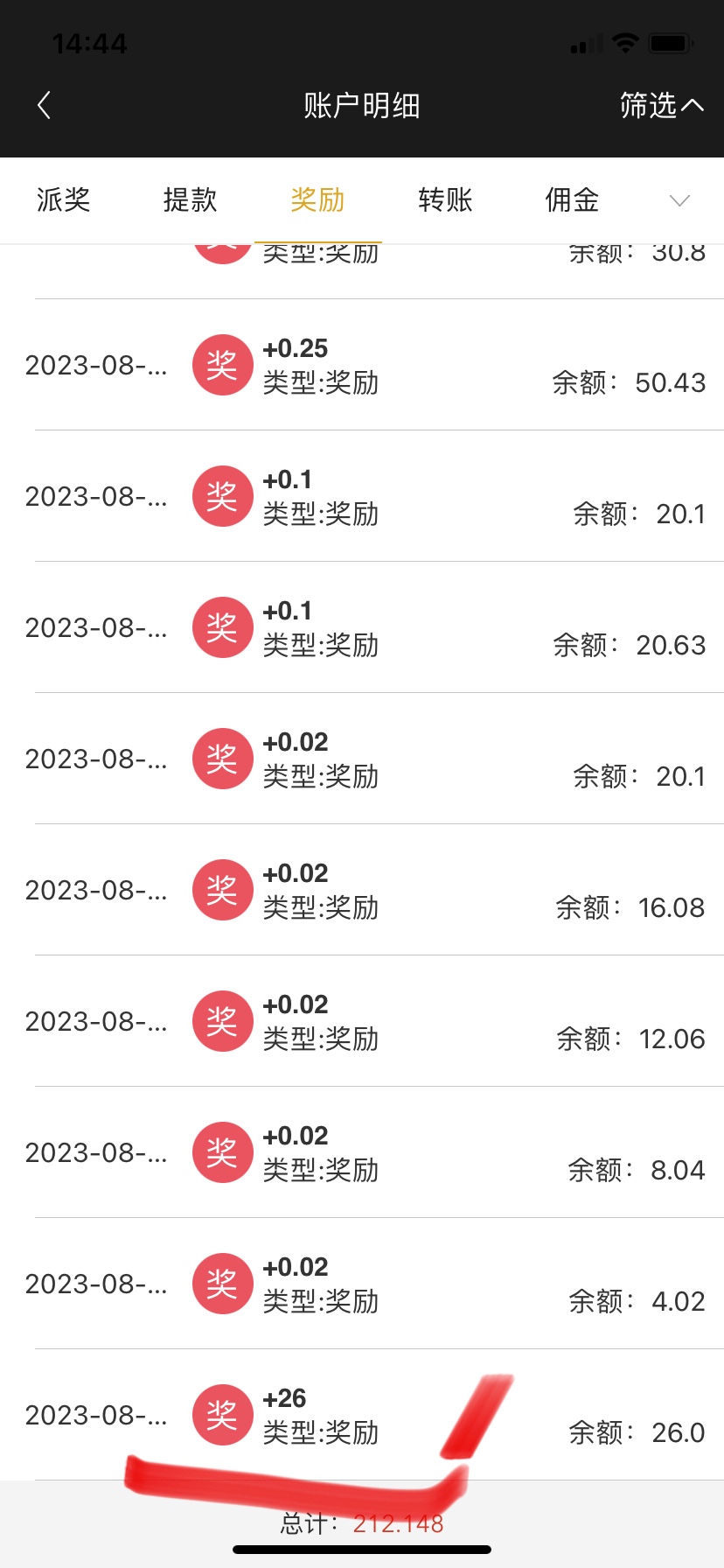Expand more tab categories with the chevron
The width and height of the screenshot is (724, 1568).
tap(679, 201)
